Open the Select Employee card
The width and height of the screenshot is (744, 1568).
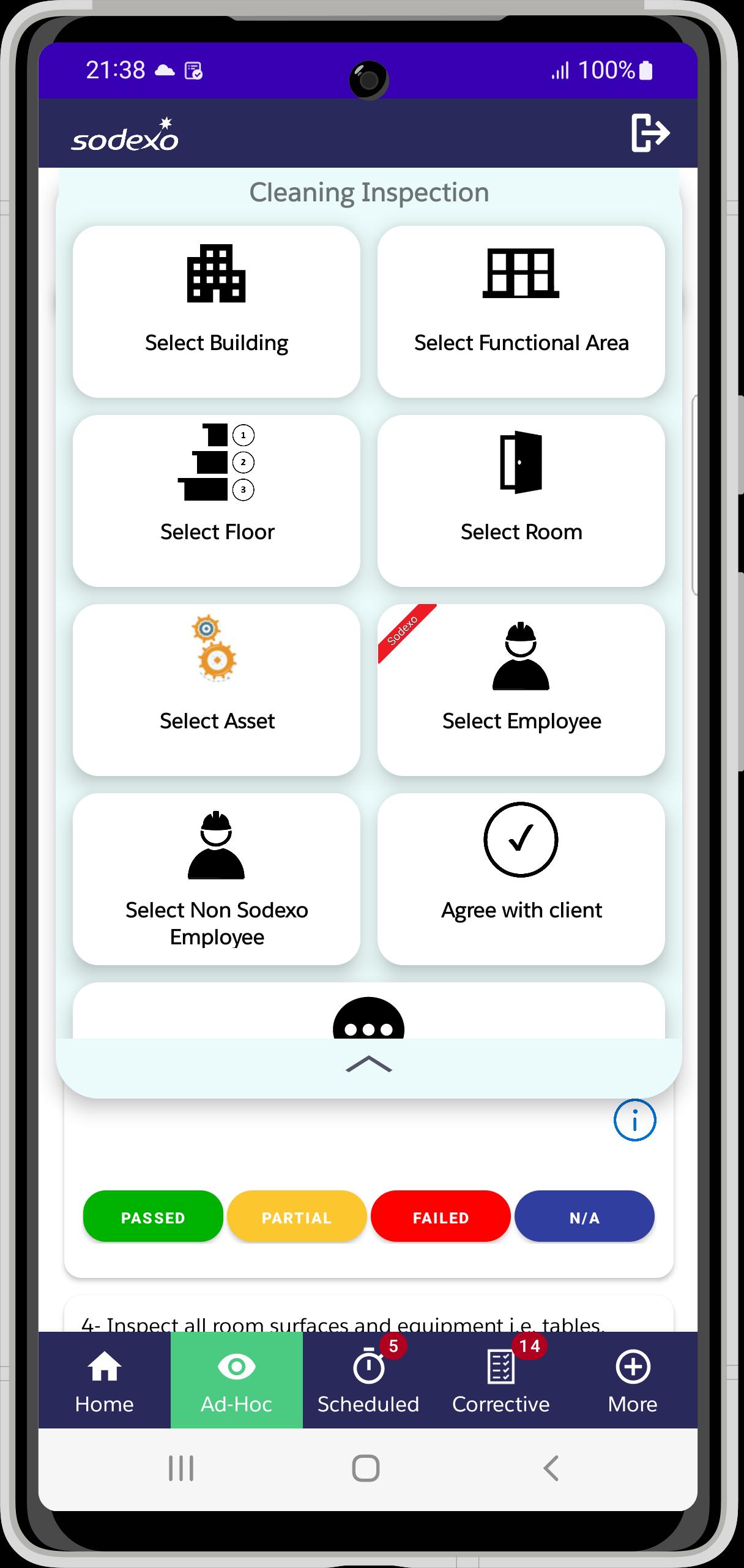coord(521,690)
